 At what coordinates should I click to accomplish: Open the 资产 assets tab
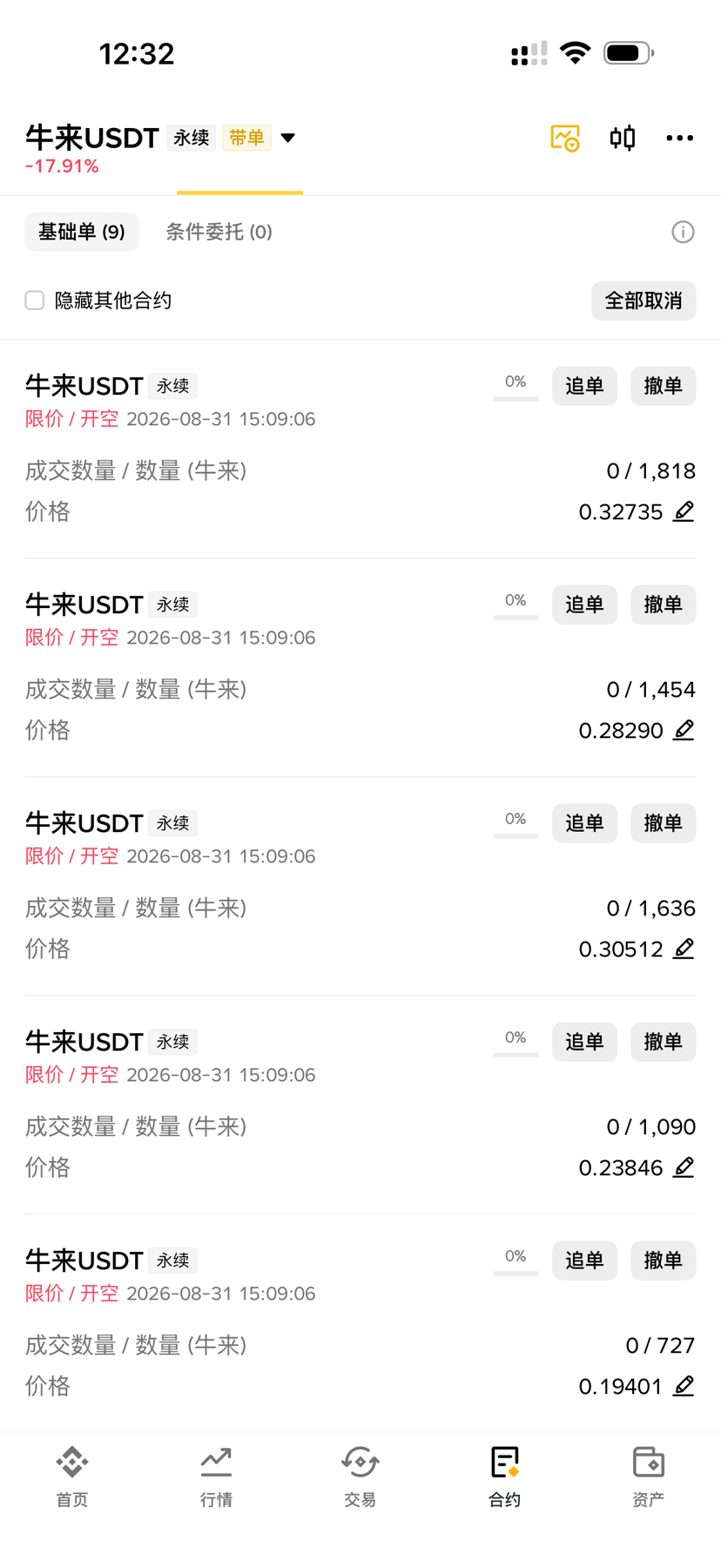649,1476
